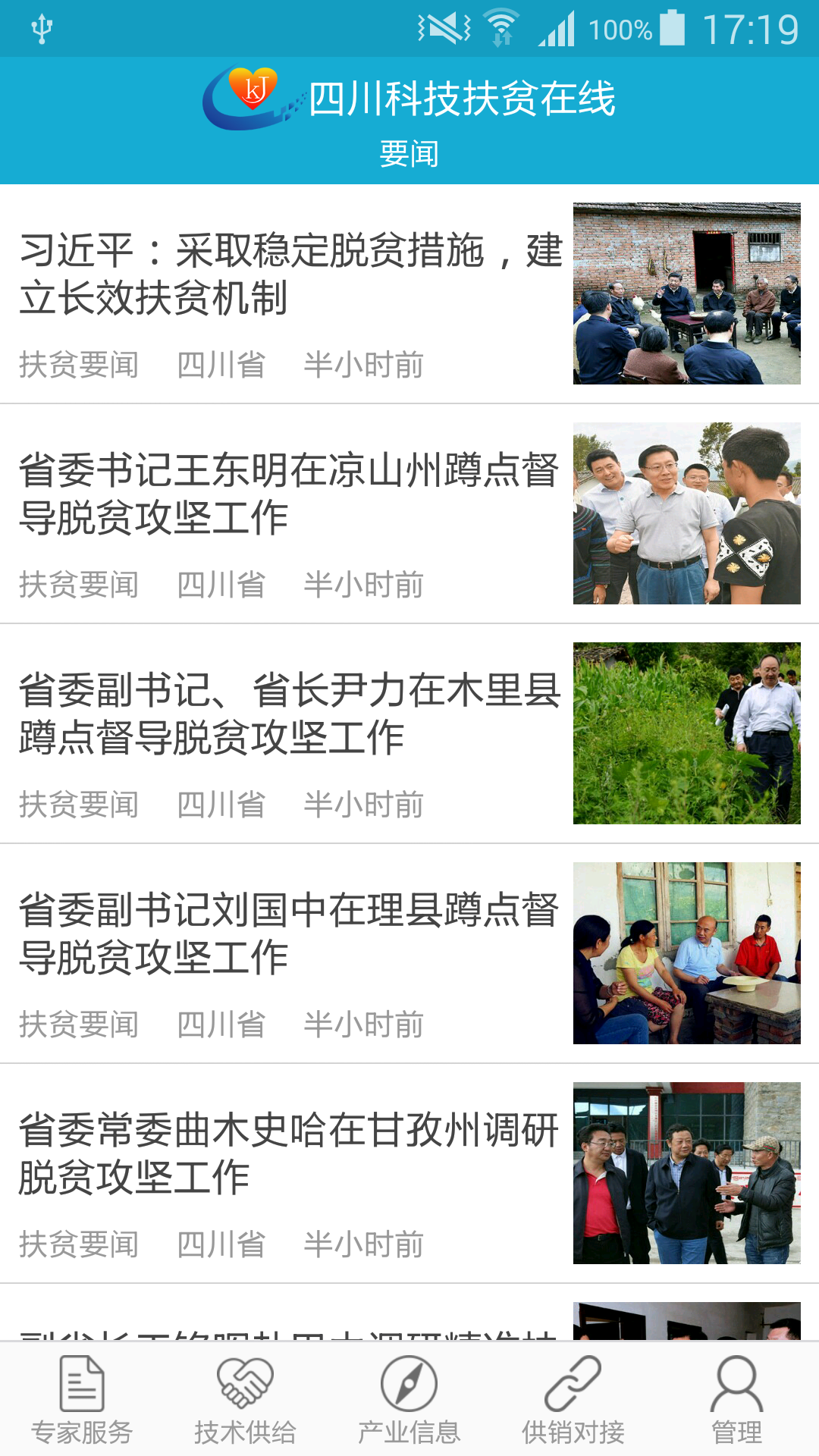The height and width of the screenshot is (1456, 819).
Task: Read the article on 王东明 in 凉山州
Action: click(289, 494)
